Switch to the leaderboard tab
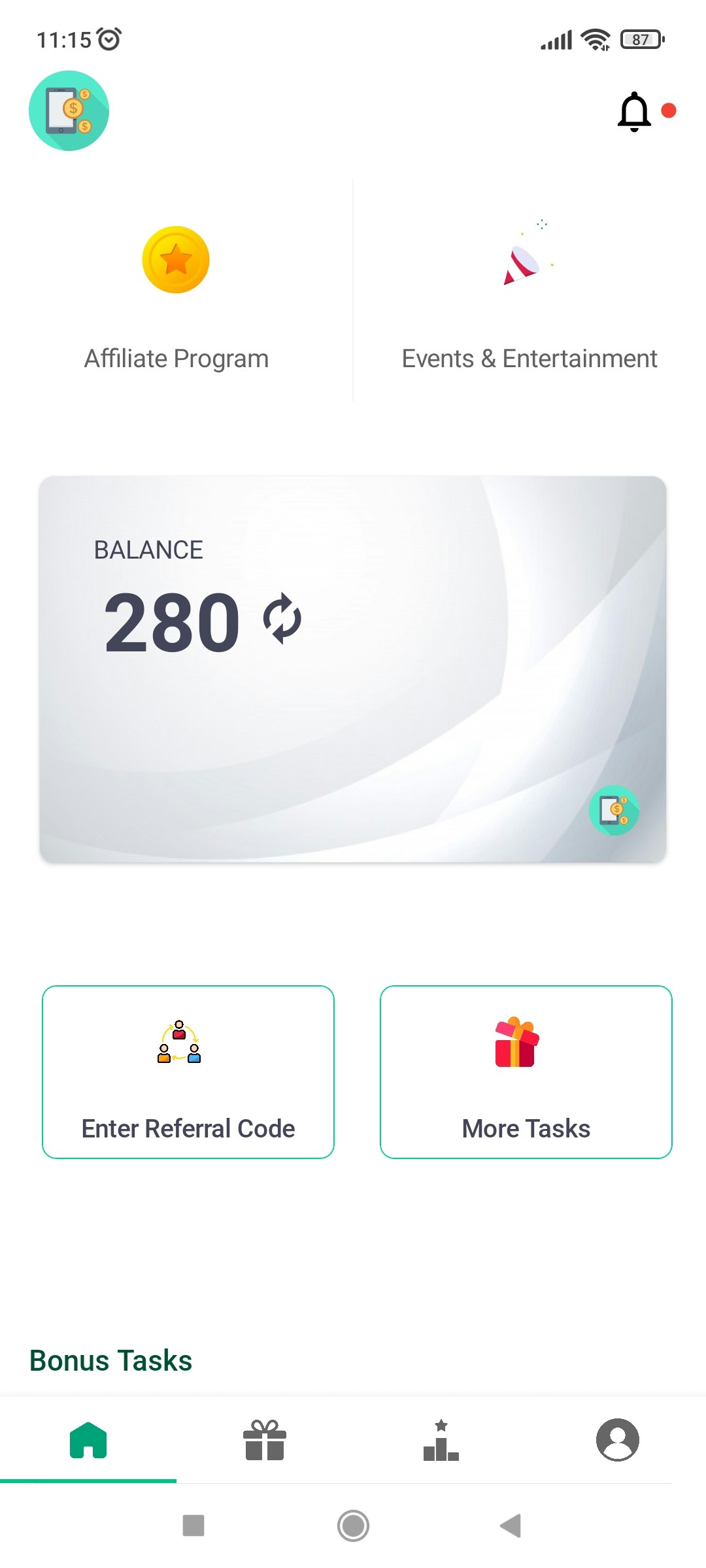 pos(441,1440)
